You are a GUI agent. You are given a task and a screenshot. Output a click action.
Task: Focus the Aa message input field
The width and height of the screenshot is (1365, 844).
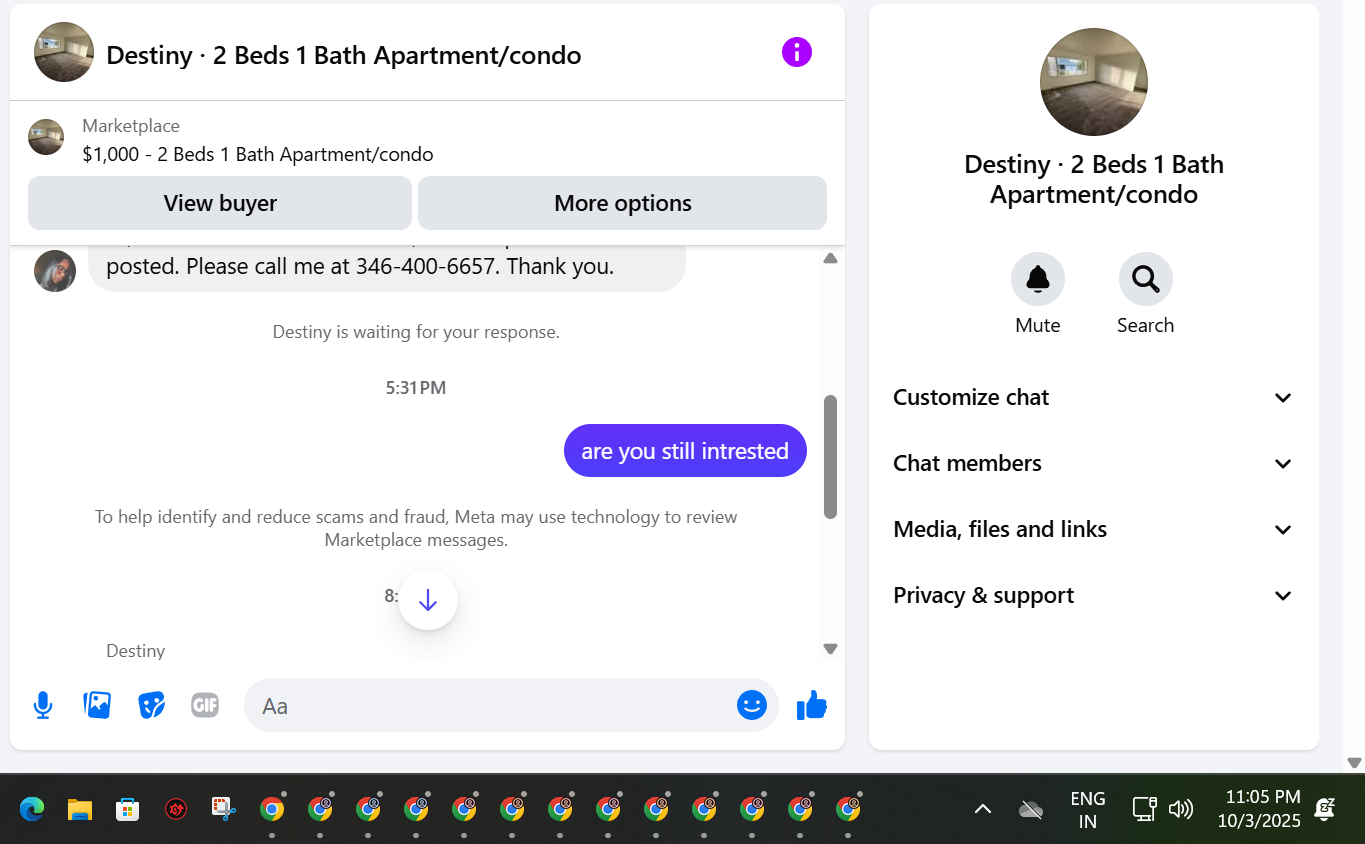pyautogui.click(x=490, y=705)
